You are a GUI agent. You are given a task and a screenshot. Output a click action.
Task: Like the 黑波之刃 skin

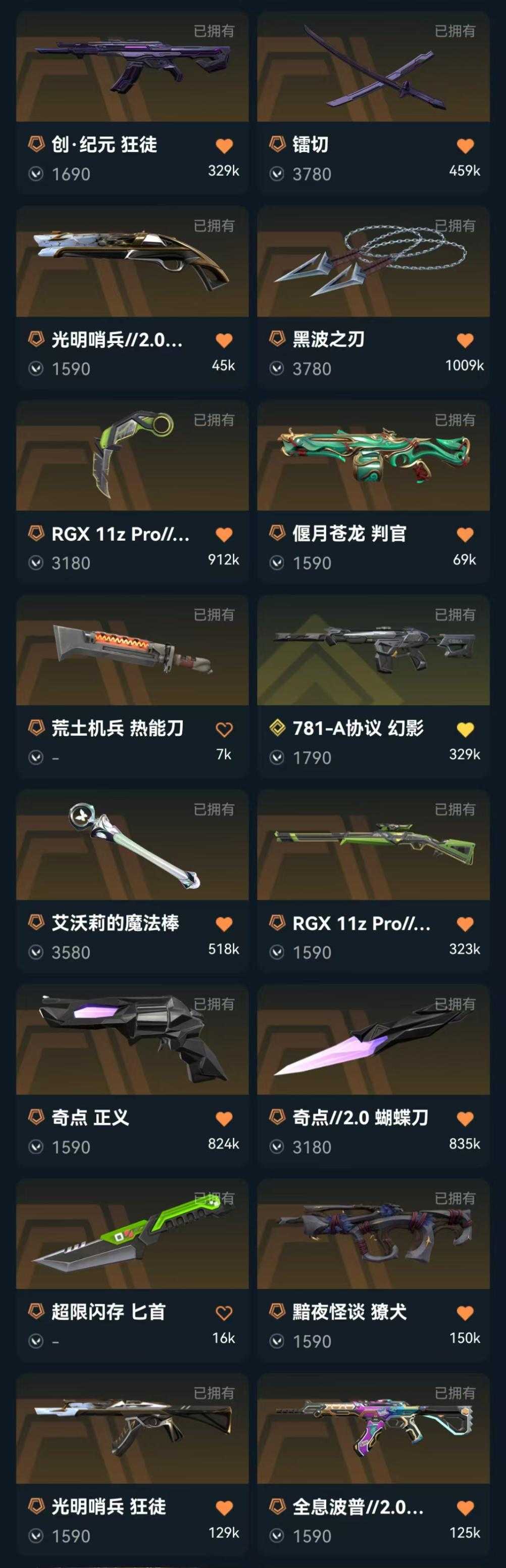[x=465, y=340]
